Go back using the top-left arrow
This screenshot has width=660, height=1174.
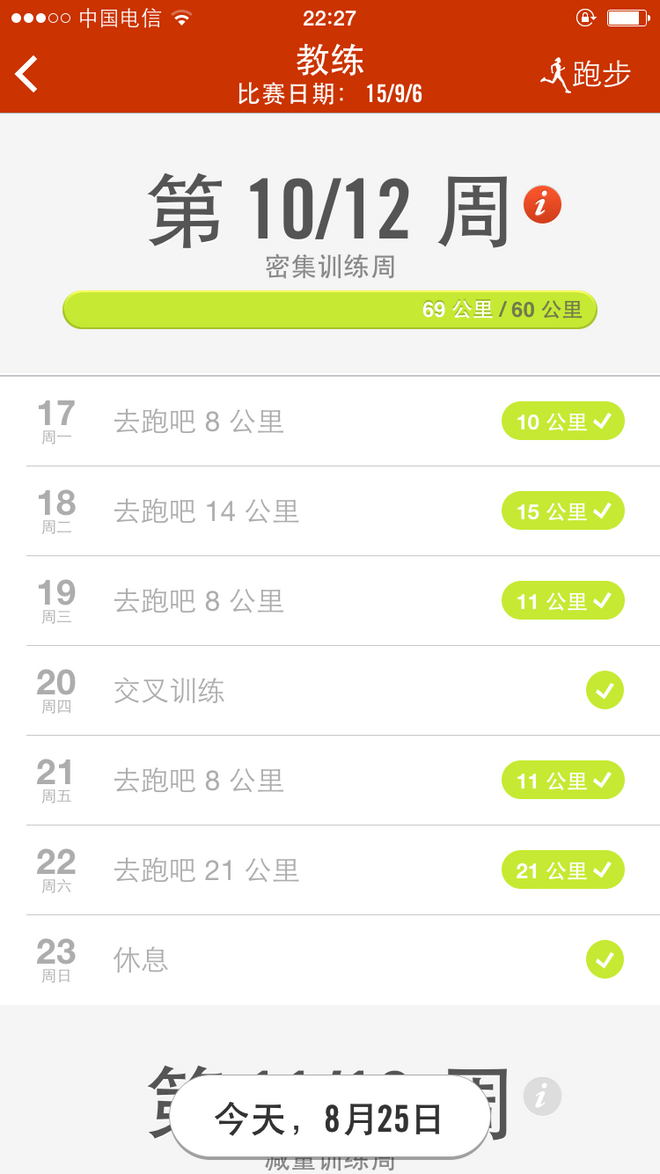(27, 74)
